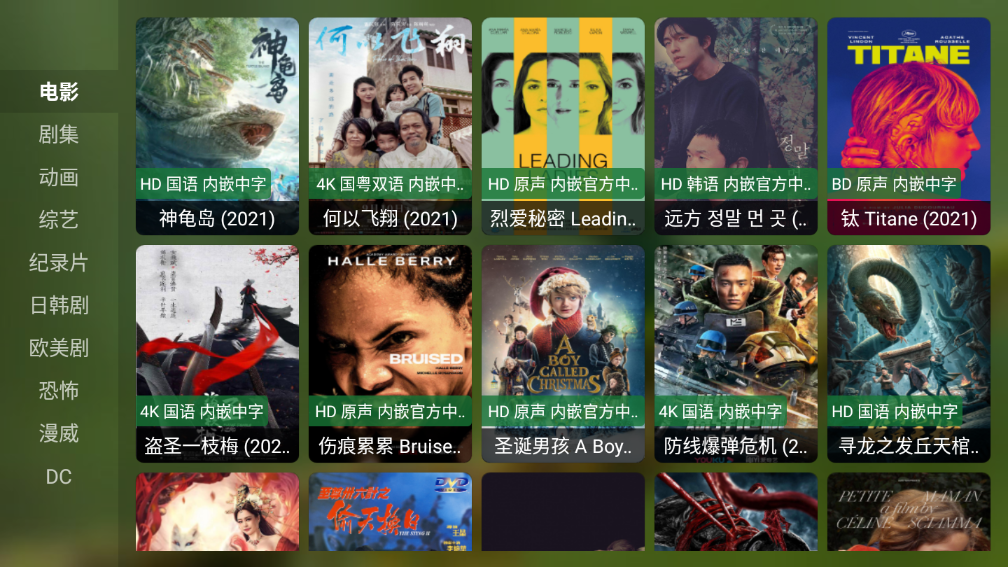Open the Korean movie 远方
Viewport: 1008px width, 567px height.
(x=736, y=126)
